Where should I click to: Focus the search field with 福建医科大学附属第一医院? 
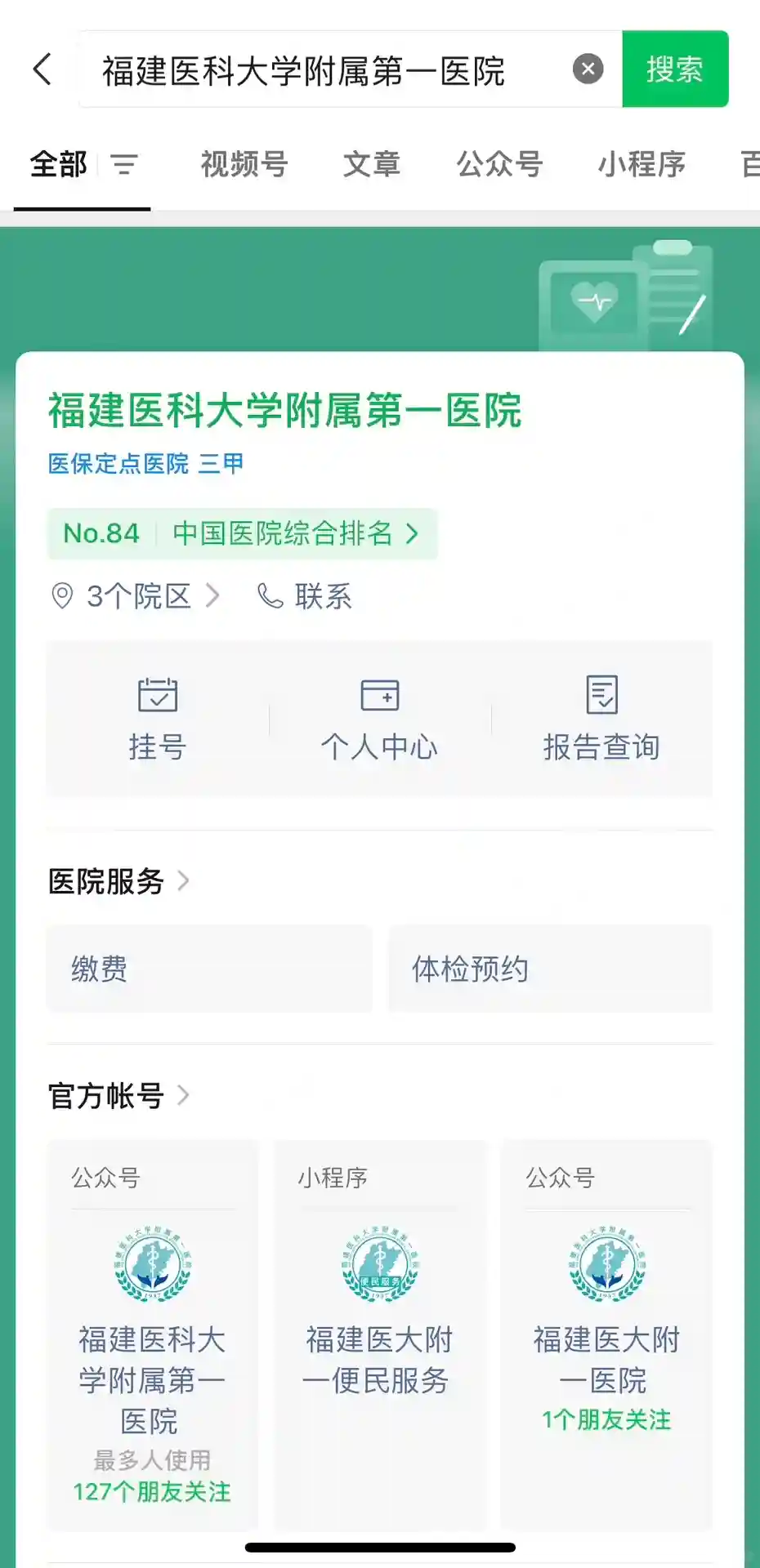click(327, 71)
